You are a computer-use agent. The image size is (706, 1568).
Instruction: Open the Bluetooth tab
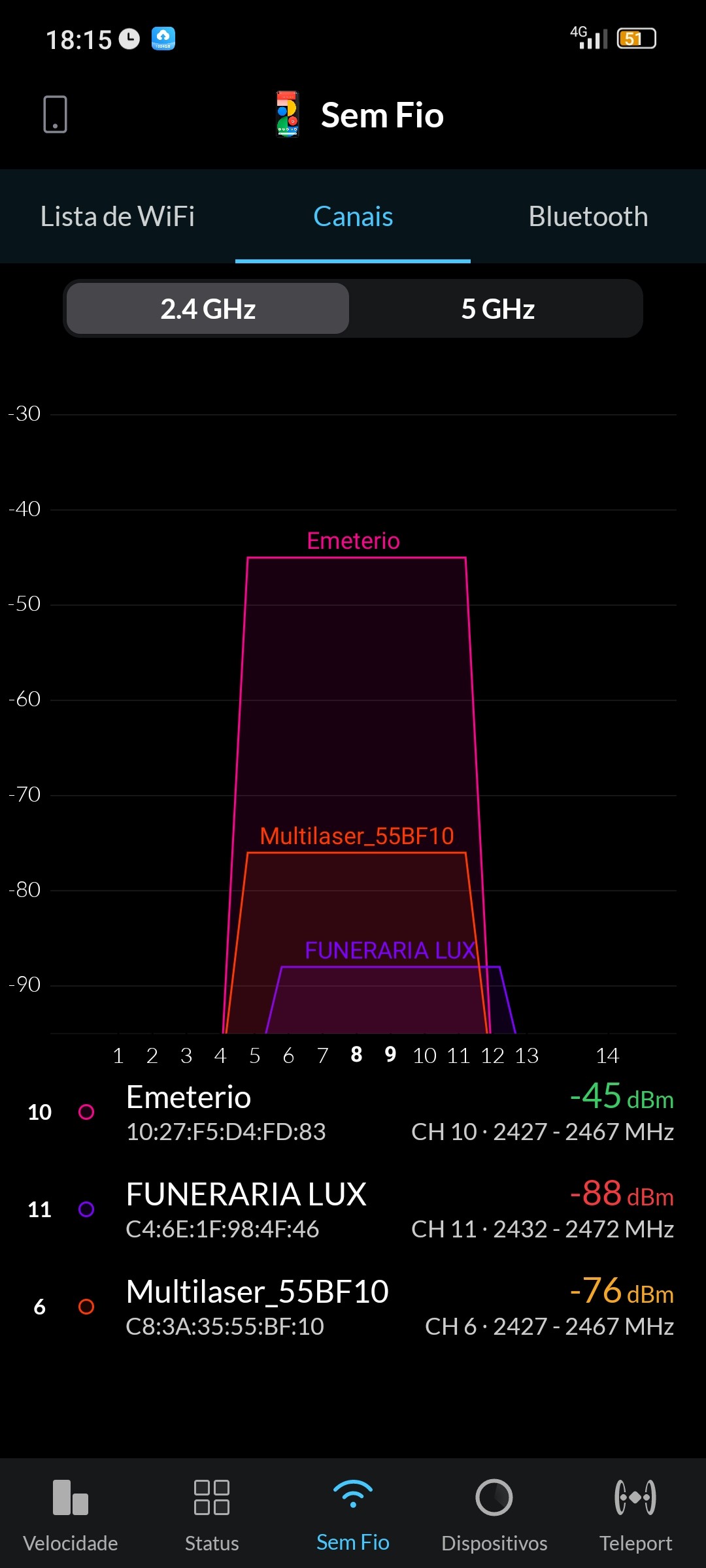coord(588,217)
